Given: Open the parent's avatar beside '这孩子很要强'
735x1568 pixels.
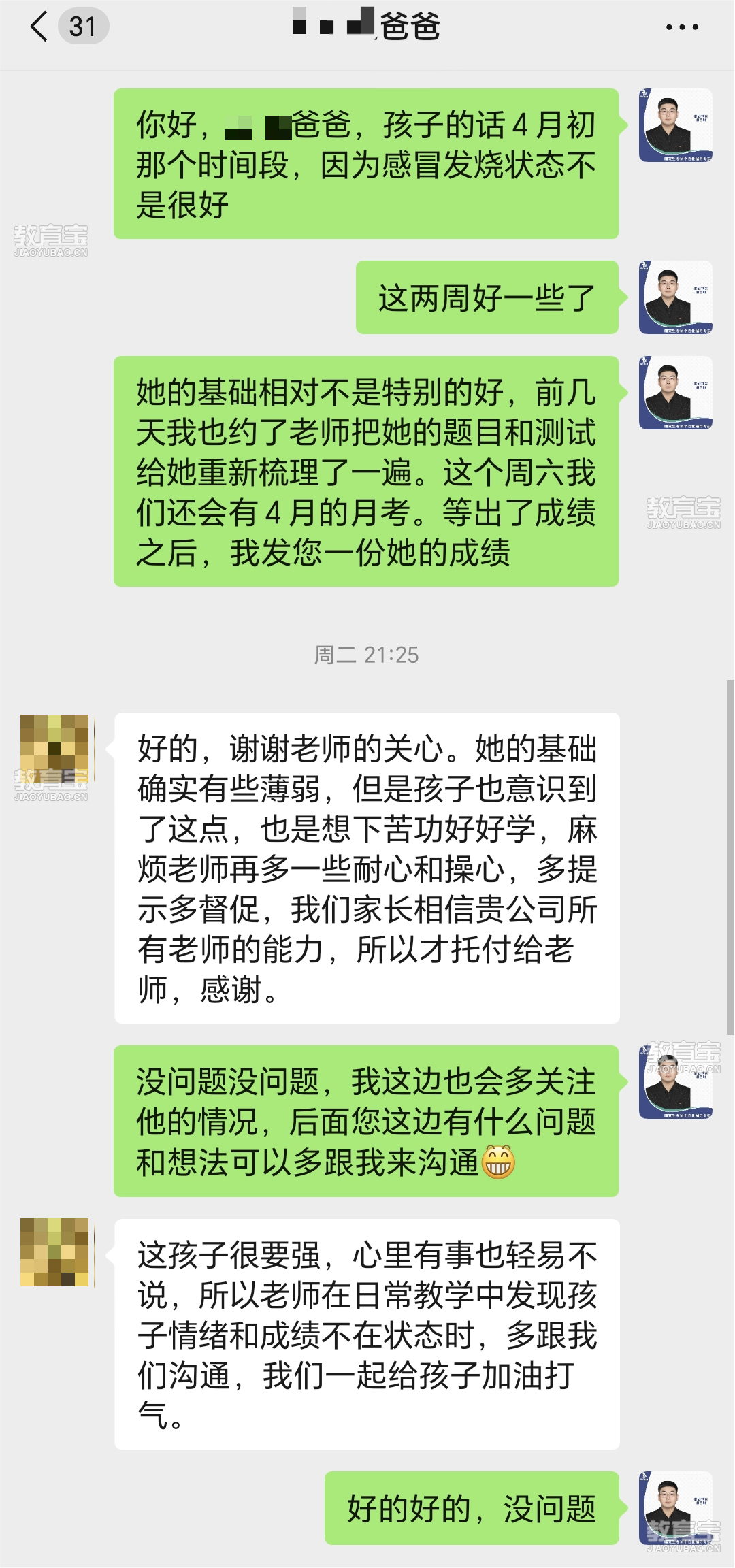Looking at the screenshot, I should coord(54,1252).
